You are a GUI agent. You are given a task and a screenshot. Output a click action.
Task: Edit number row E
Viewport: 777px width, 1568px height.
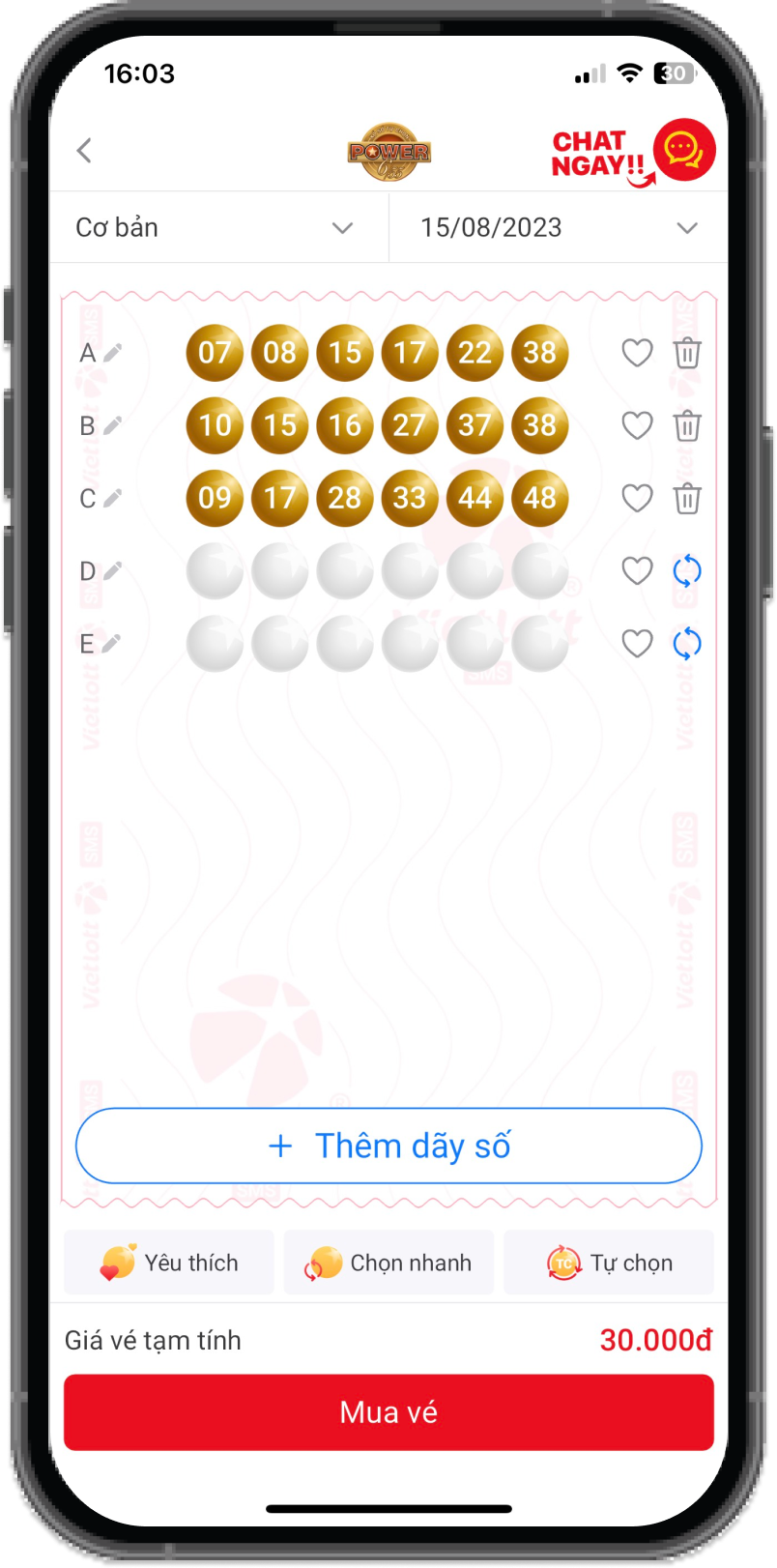[112, 644]
